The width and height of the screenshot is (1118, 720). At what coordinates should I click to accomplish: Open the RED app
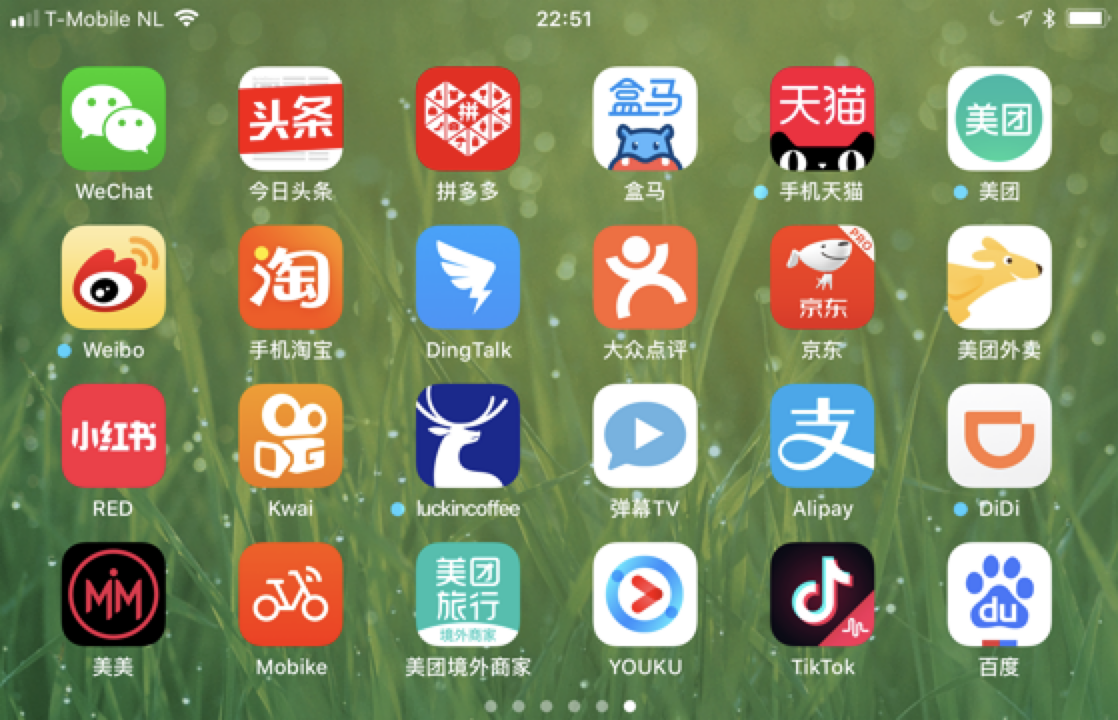(113, 435)
